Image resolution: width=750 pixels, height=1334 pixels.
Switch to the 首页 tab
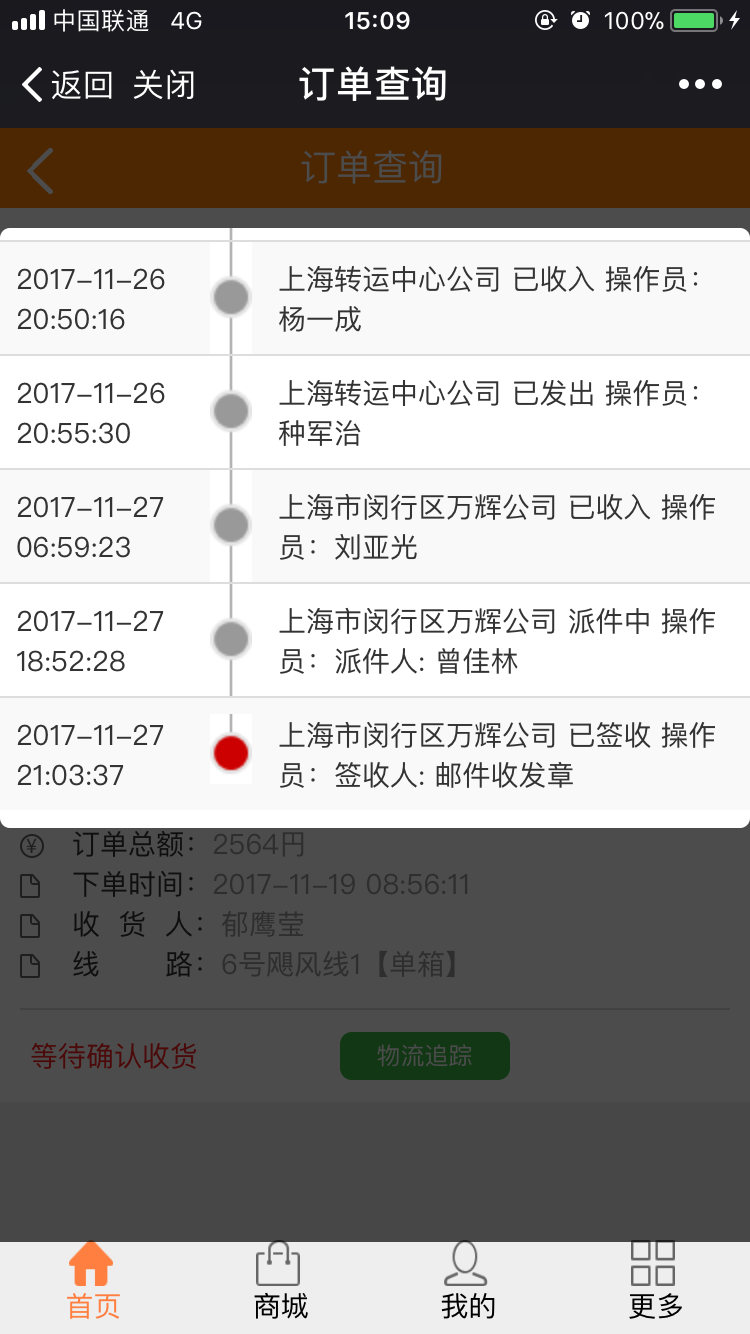[92, 1281]
